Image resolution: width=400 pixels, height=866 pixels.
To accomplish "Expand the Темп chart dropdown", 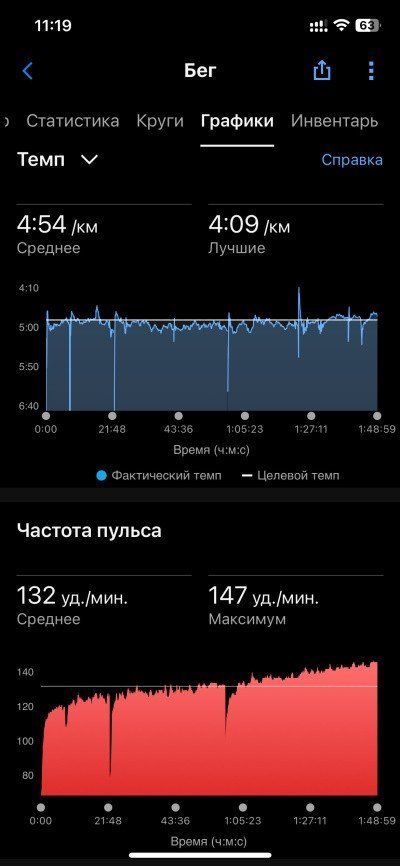I will 57,160.
